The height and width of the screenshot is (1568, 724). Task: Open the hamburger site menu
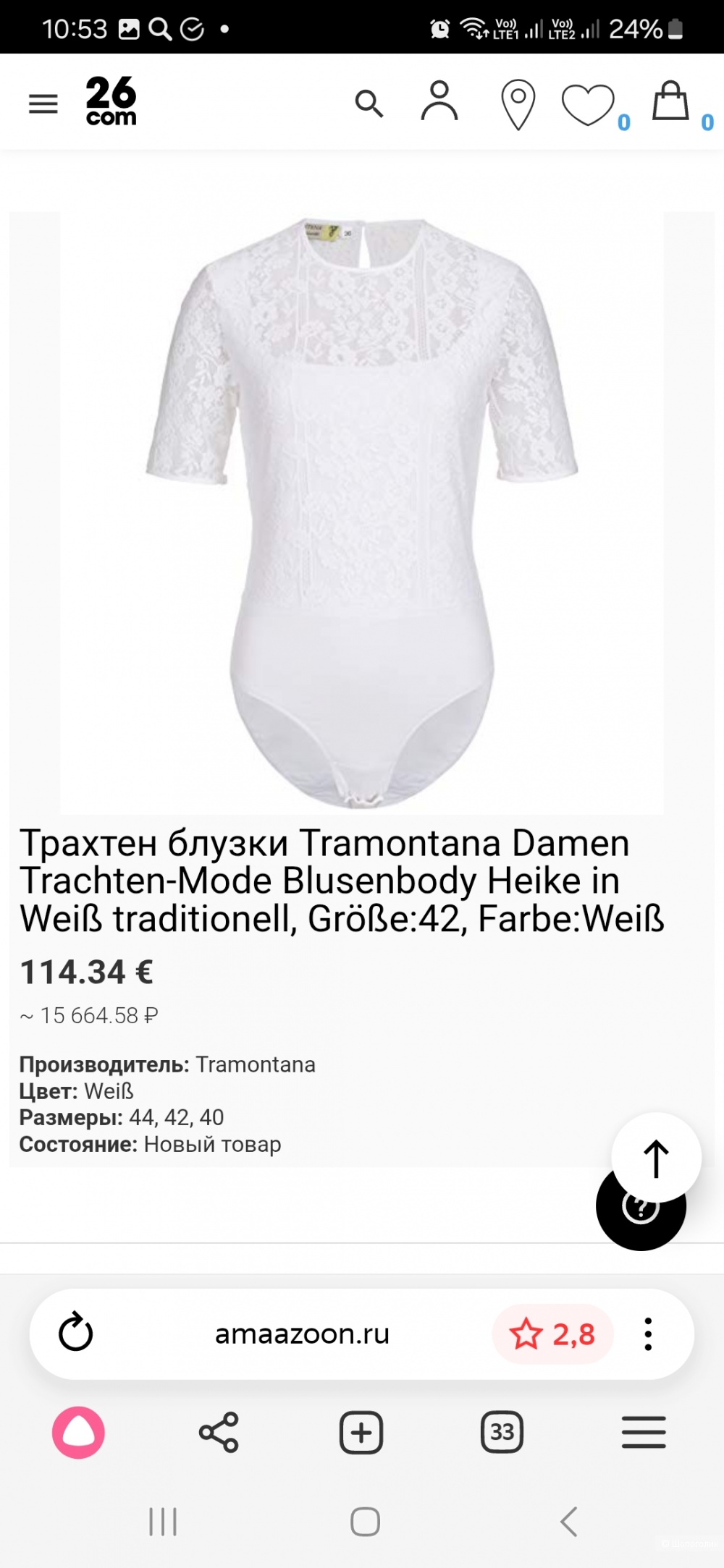point(43,104)
